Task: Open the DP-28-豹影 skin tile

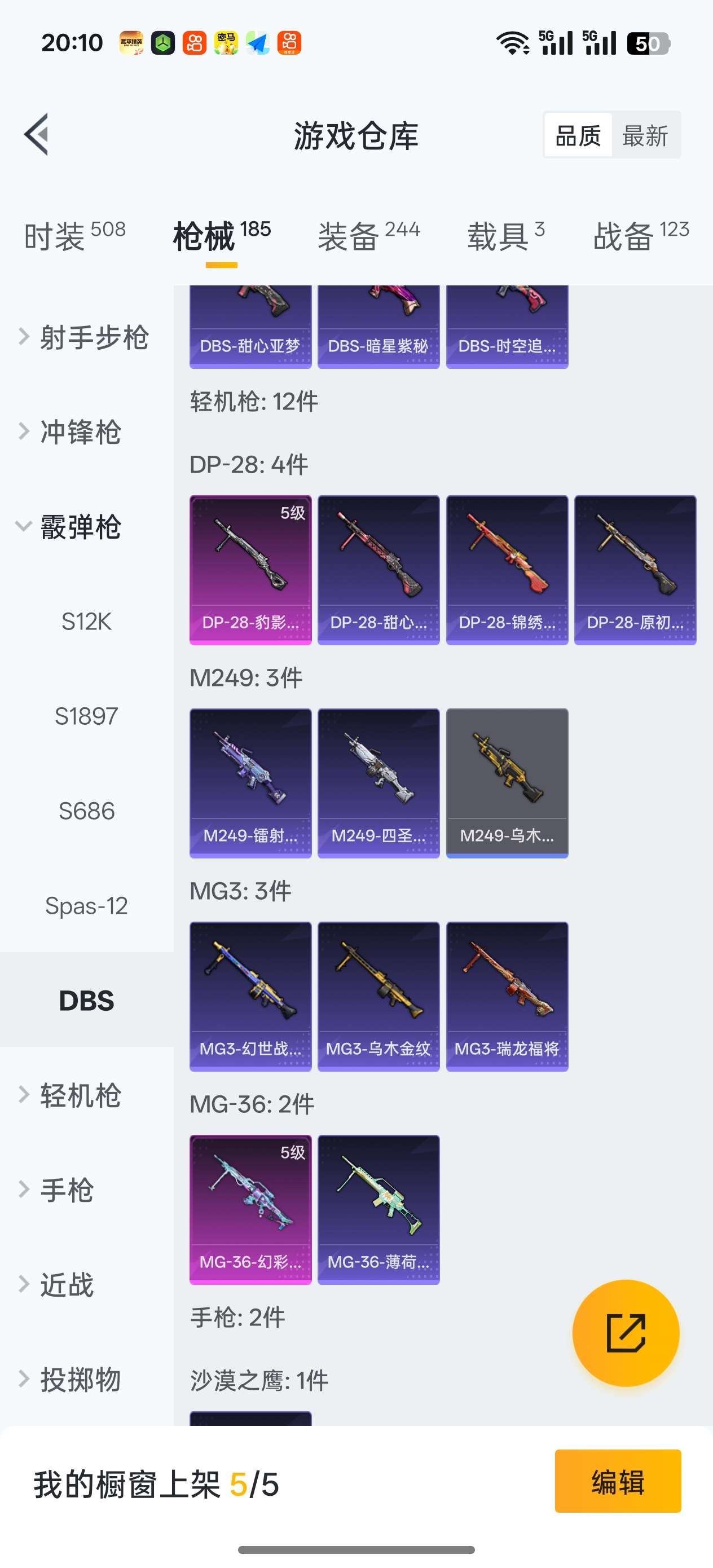Action: click(250, 570)
